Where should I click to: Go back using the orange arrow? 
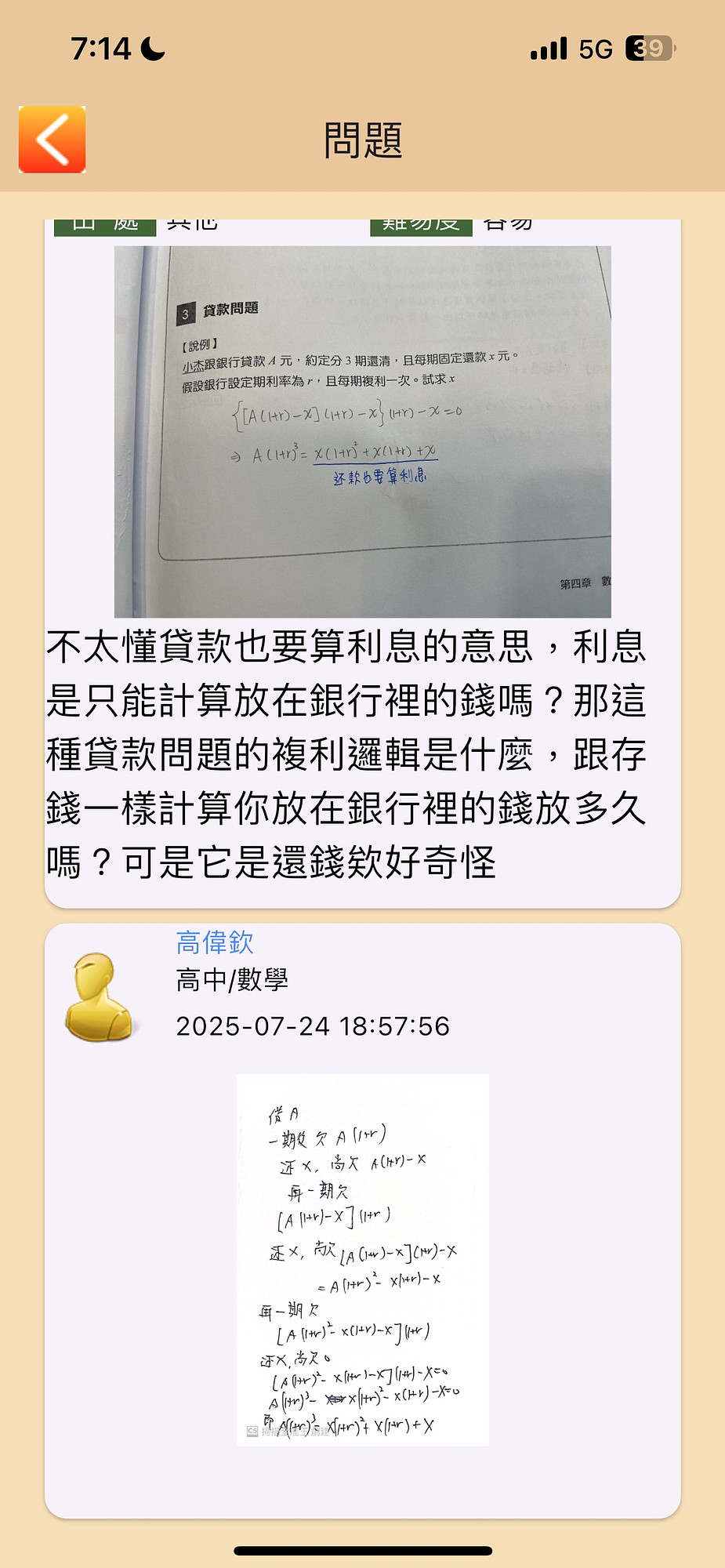pos(52,140)
